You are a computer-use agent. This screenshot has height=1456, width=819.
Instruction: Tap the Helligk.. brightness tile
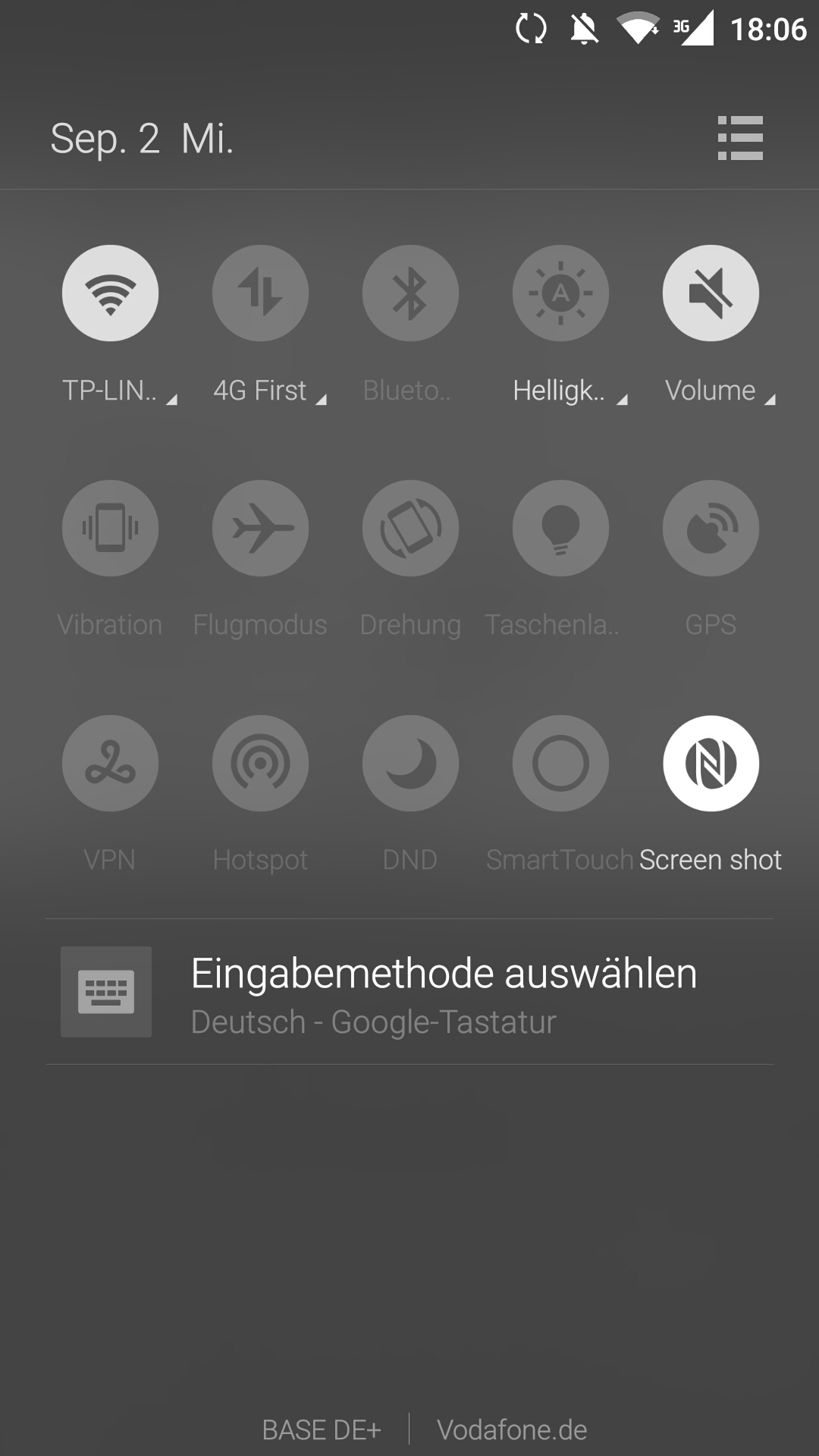click(x=560, y=293)
